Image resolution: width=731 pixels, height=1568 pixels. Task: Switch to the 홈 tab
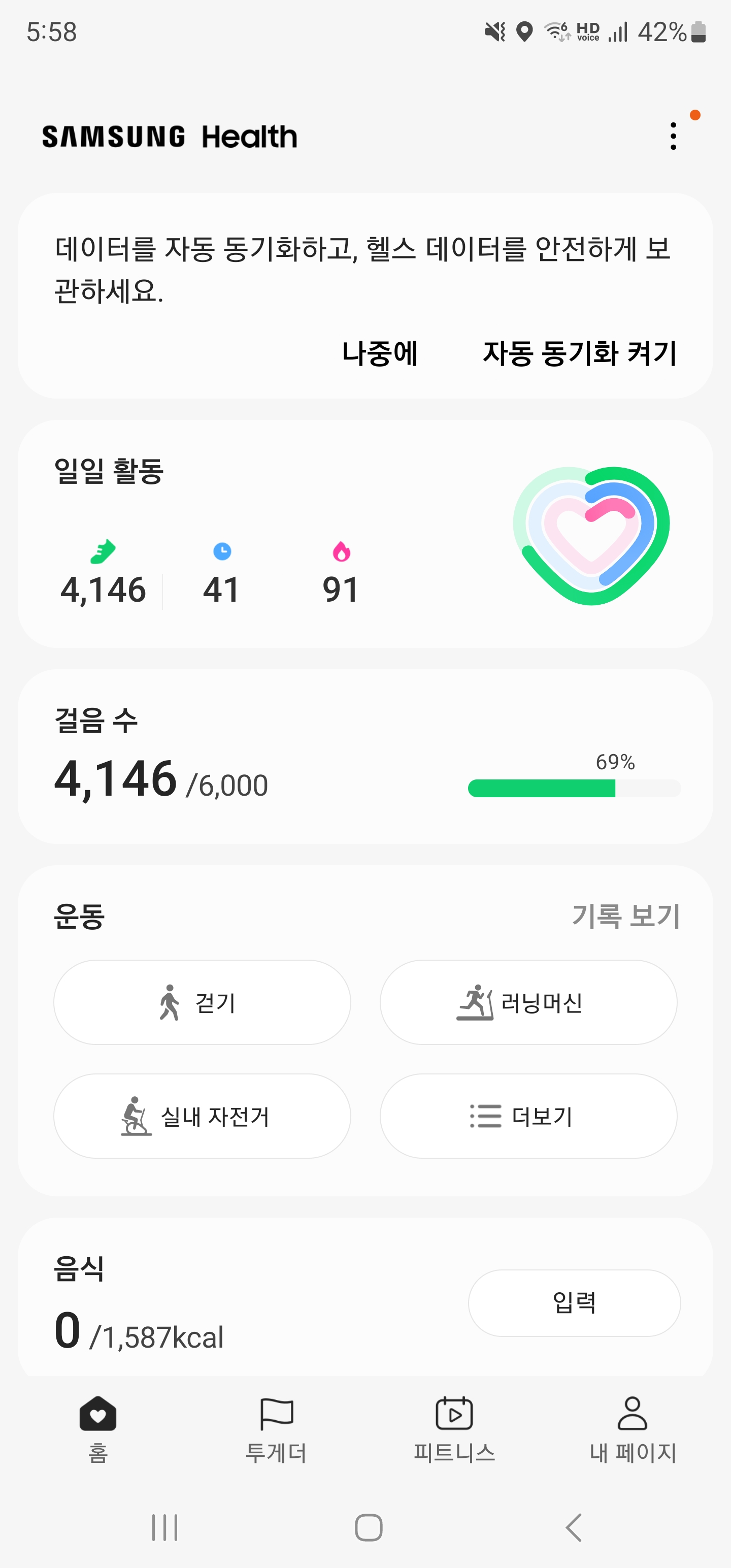click(98, 1427)
